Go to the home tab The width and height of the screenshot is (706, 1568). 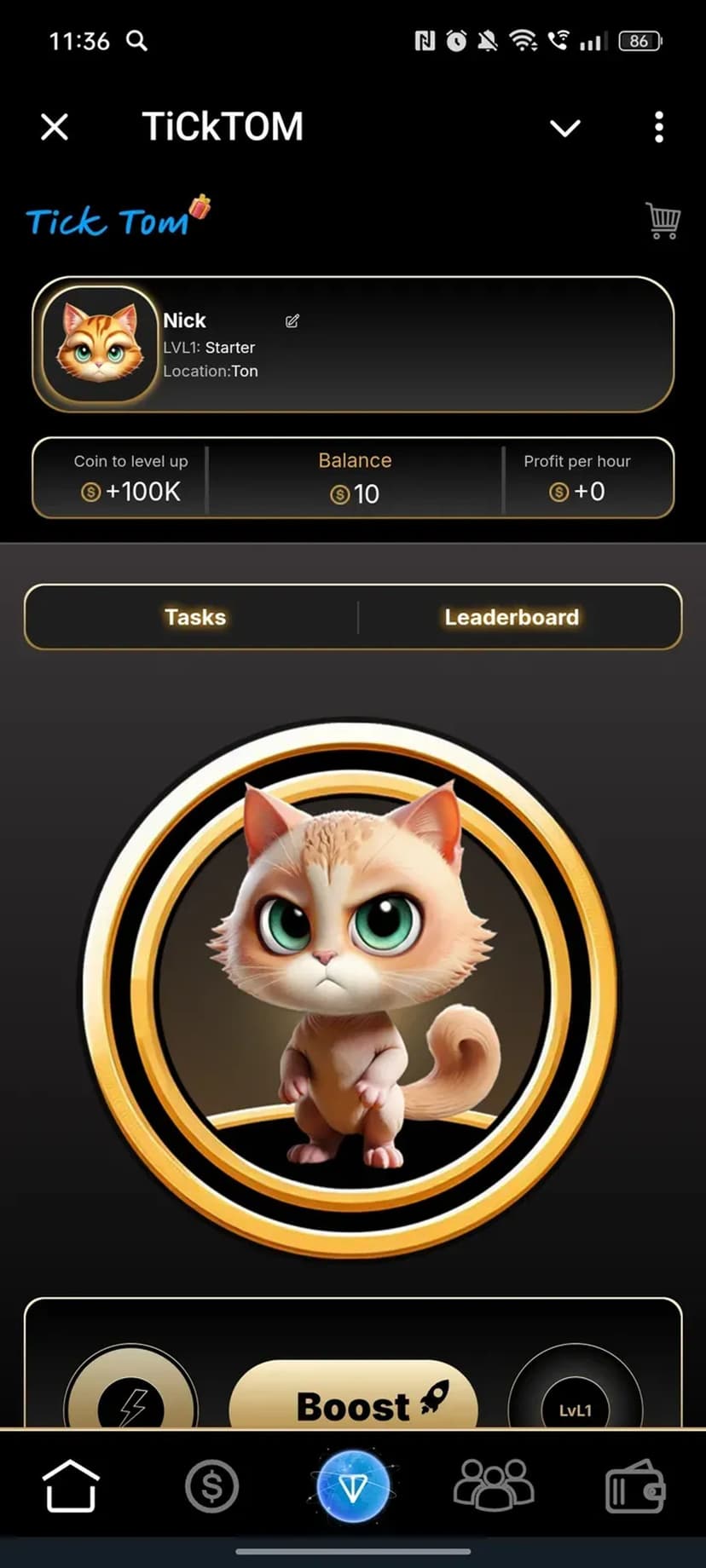[x=71, y=1486]
